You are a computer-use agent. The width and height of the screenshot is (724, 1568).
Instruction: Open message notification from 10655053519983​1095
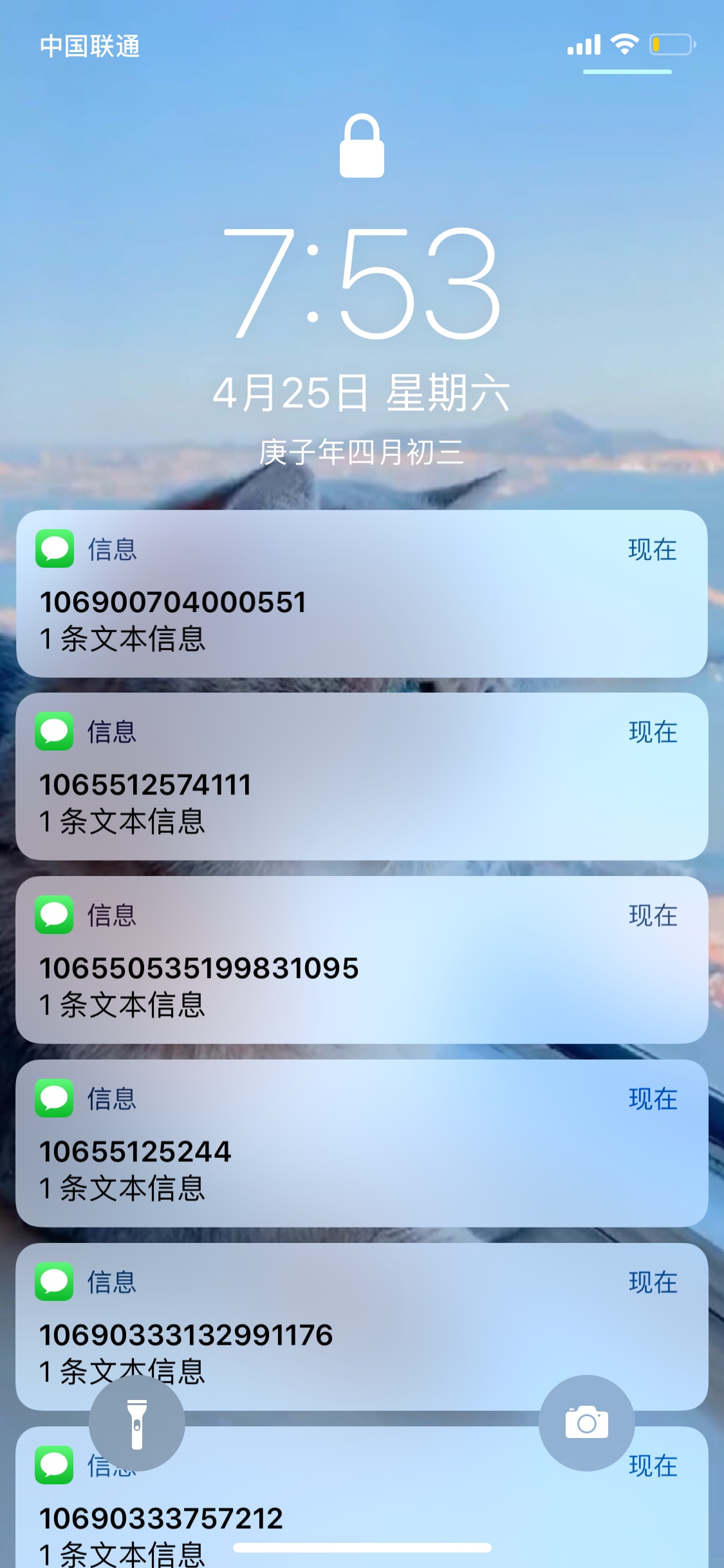362,960
